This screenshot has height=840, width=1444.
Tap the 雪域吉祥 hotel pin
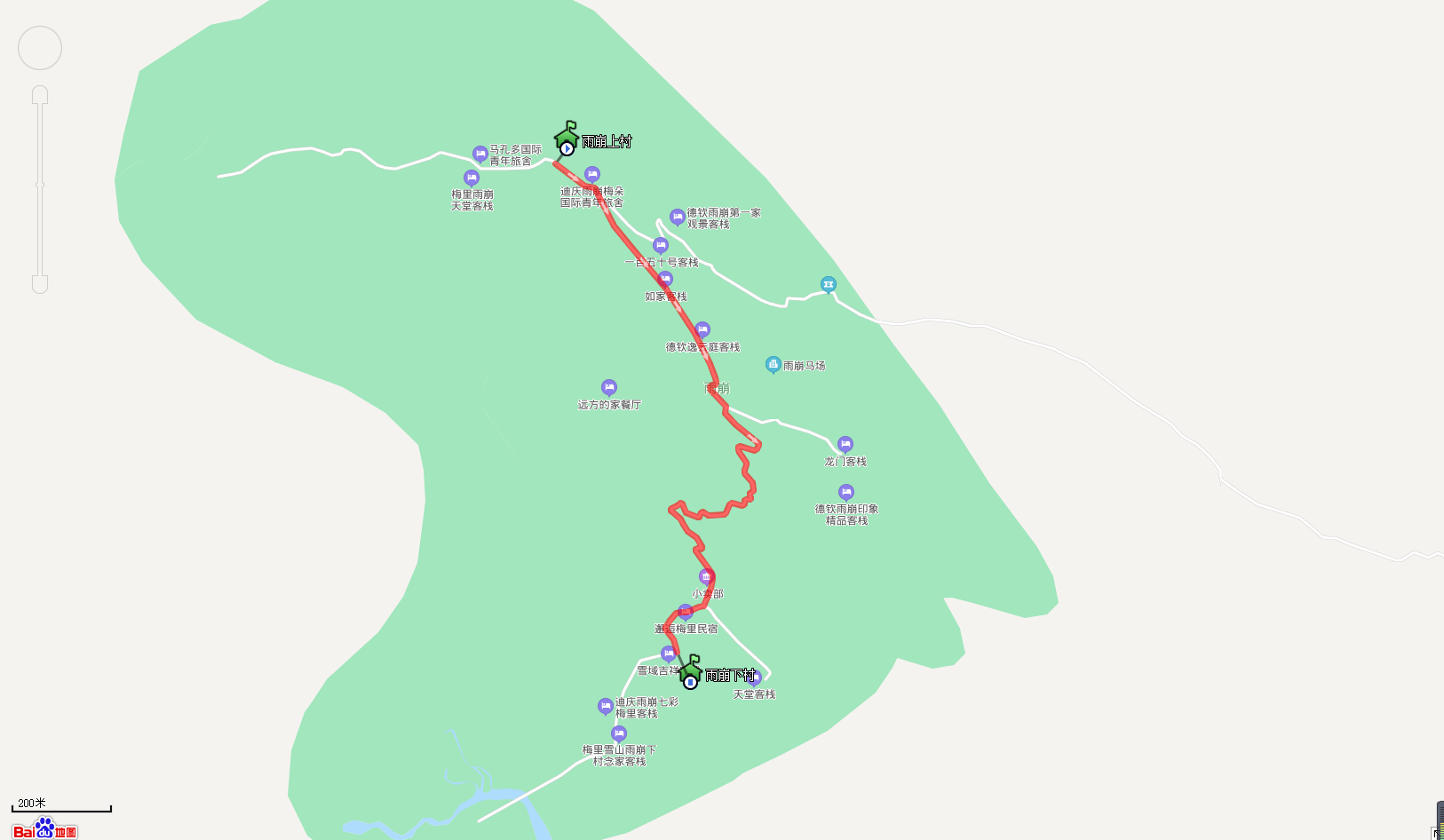tap(669, 654)
